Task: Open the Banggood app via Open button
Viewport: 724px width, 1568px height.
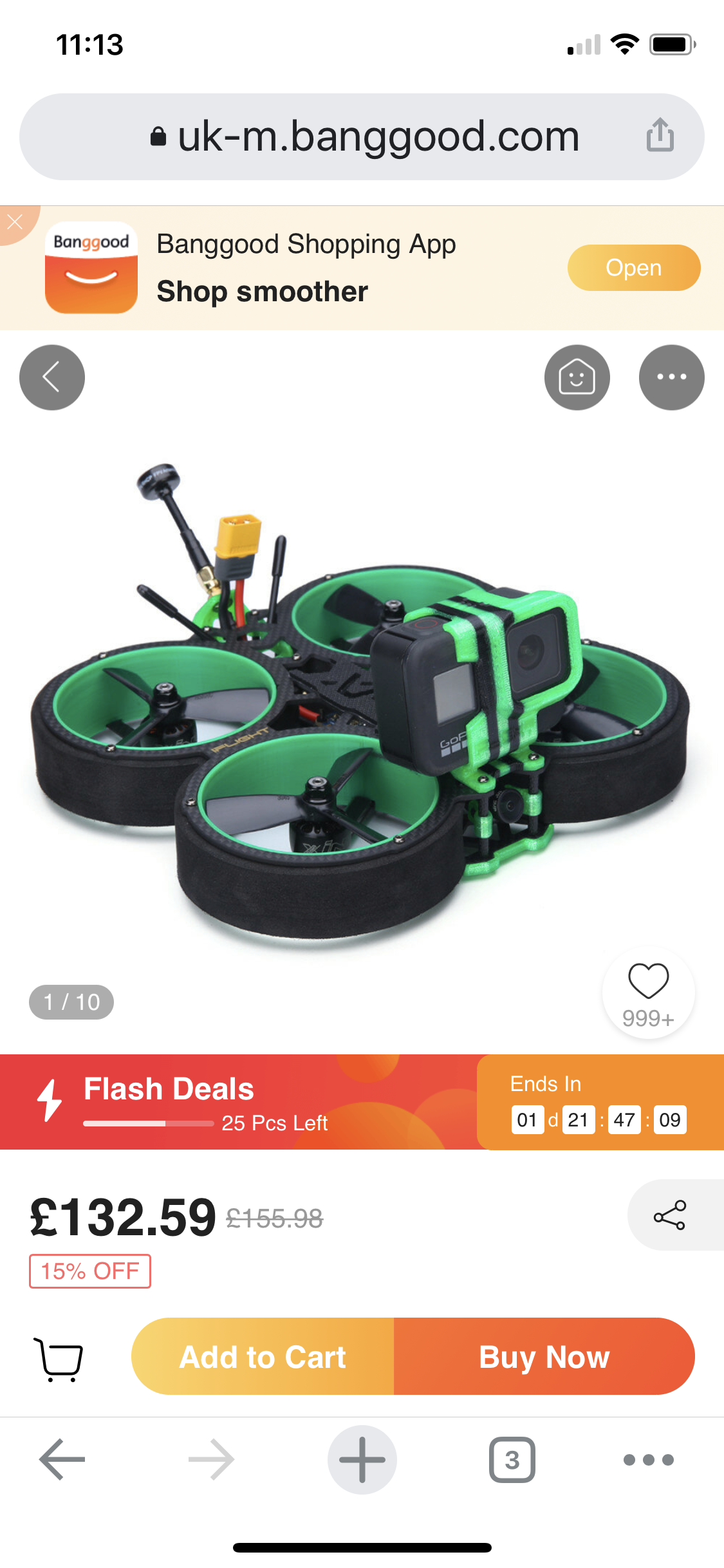Action: click(633, 268)
